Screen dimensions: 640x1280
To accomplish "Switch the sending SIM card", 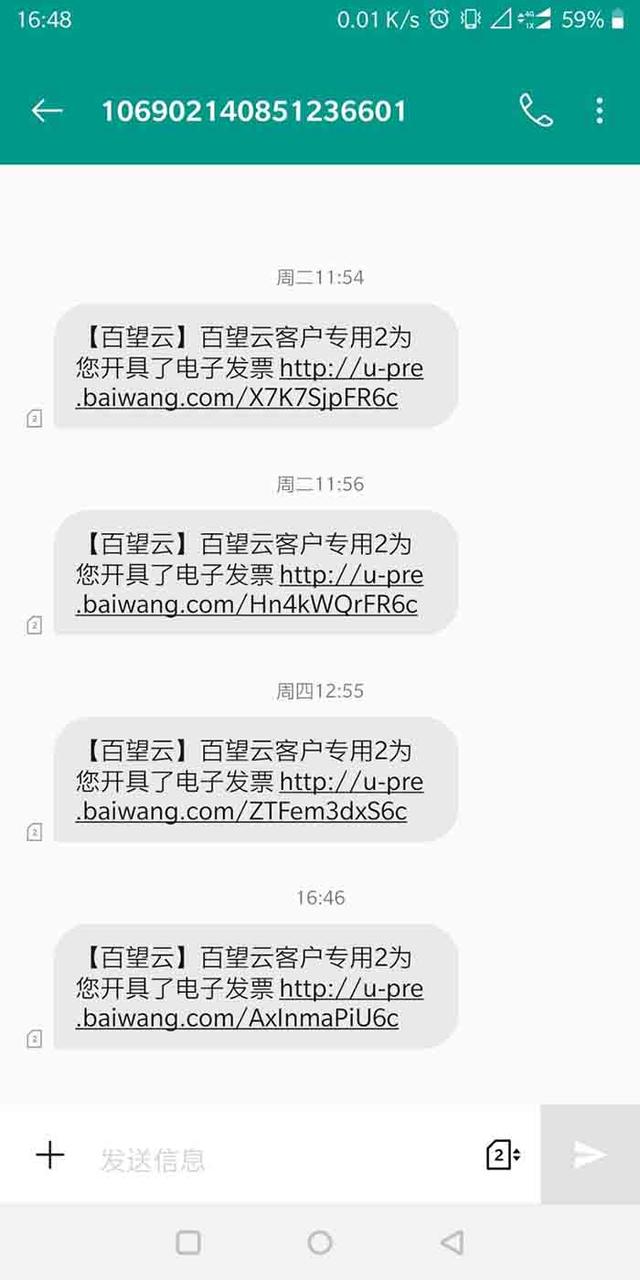I will (x=503, y=1155).
